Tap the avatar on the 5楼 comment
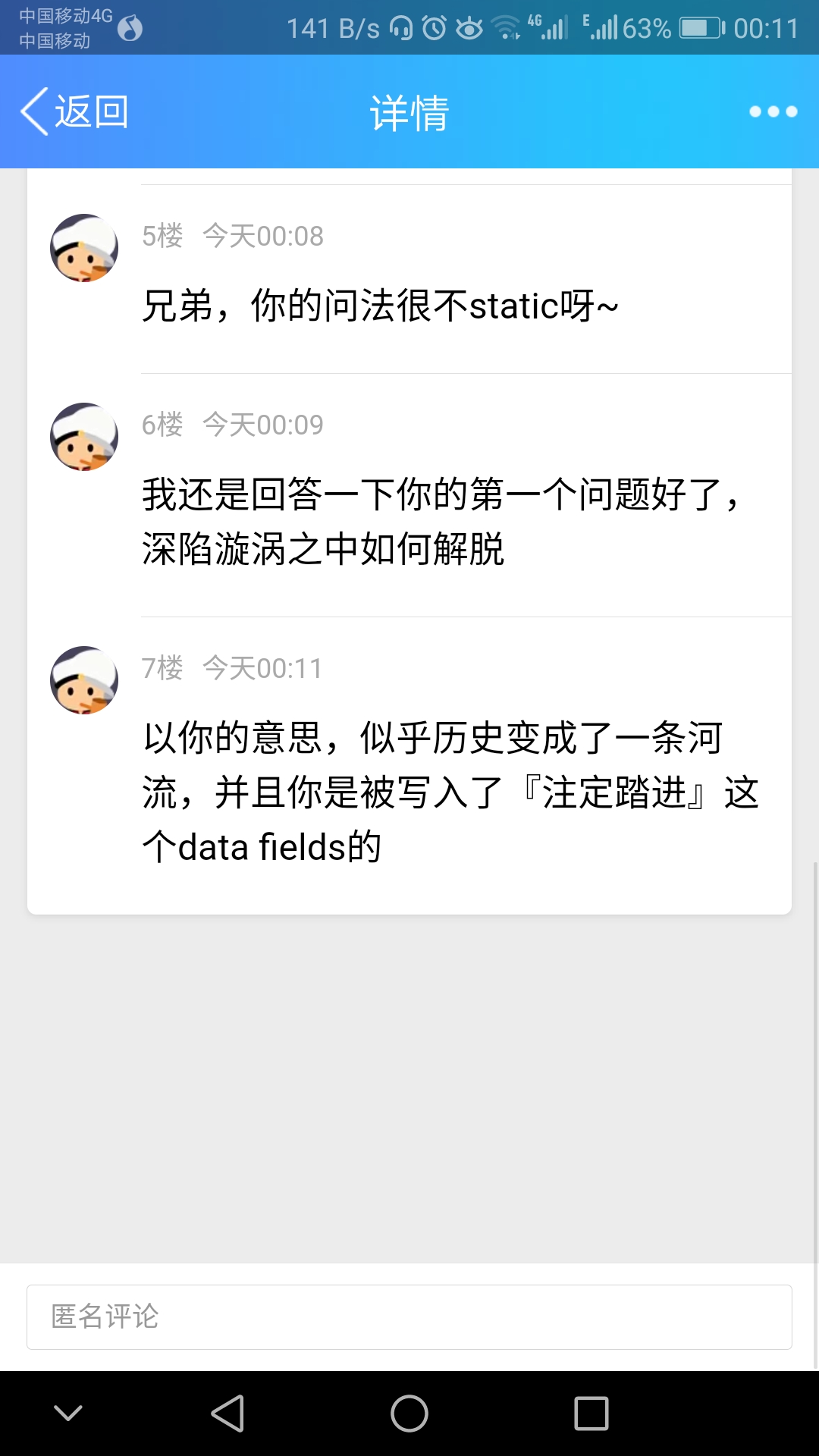The image size is (819, 1456). click(84, 248)
